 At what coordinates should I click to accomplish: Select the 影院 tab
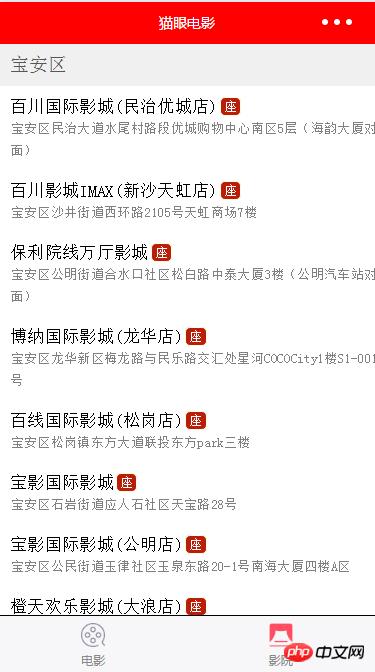coord(281,644)
